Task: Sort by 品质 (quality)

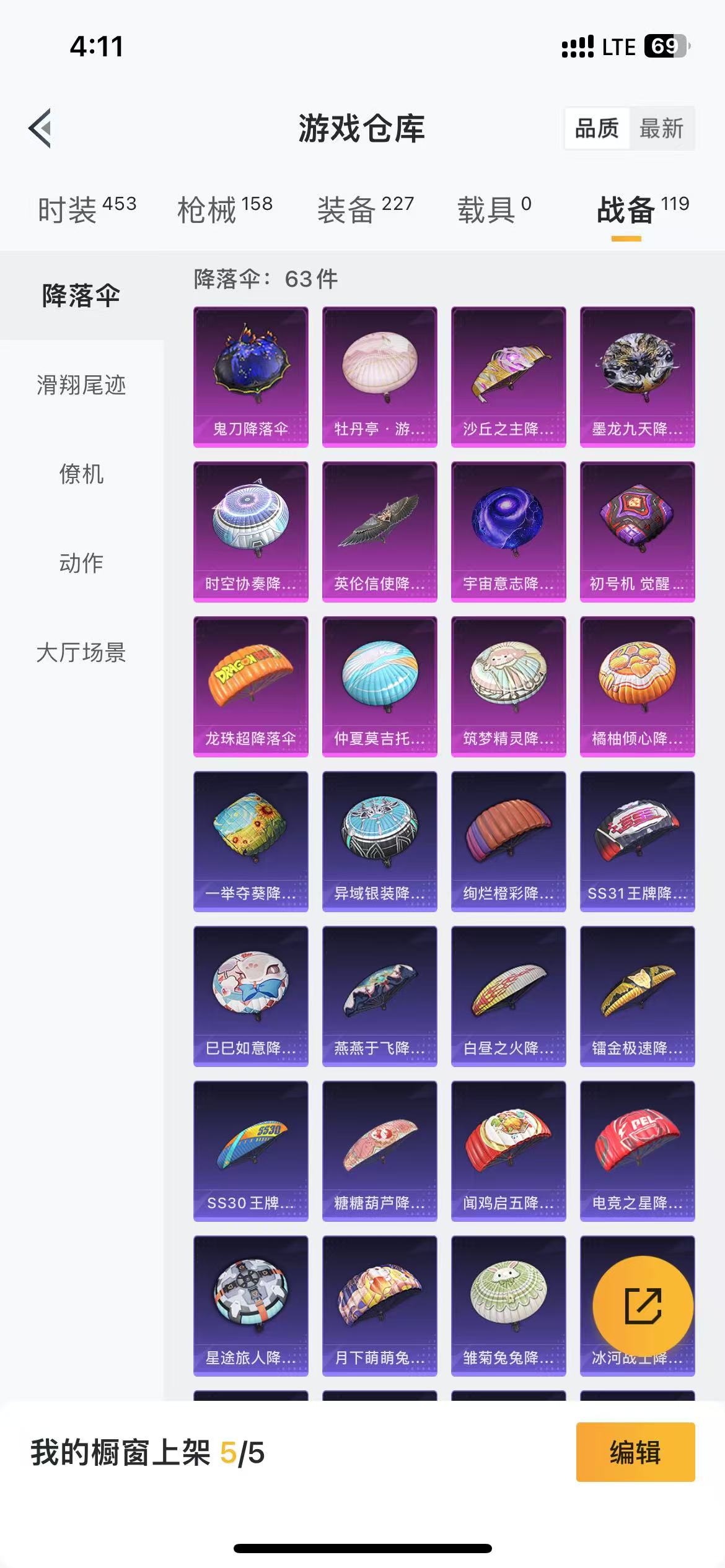Action: [x=597, y=128]
